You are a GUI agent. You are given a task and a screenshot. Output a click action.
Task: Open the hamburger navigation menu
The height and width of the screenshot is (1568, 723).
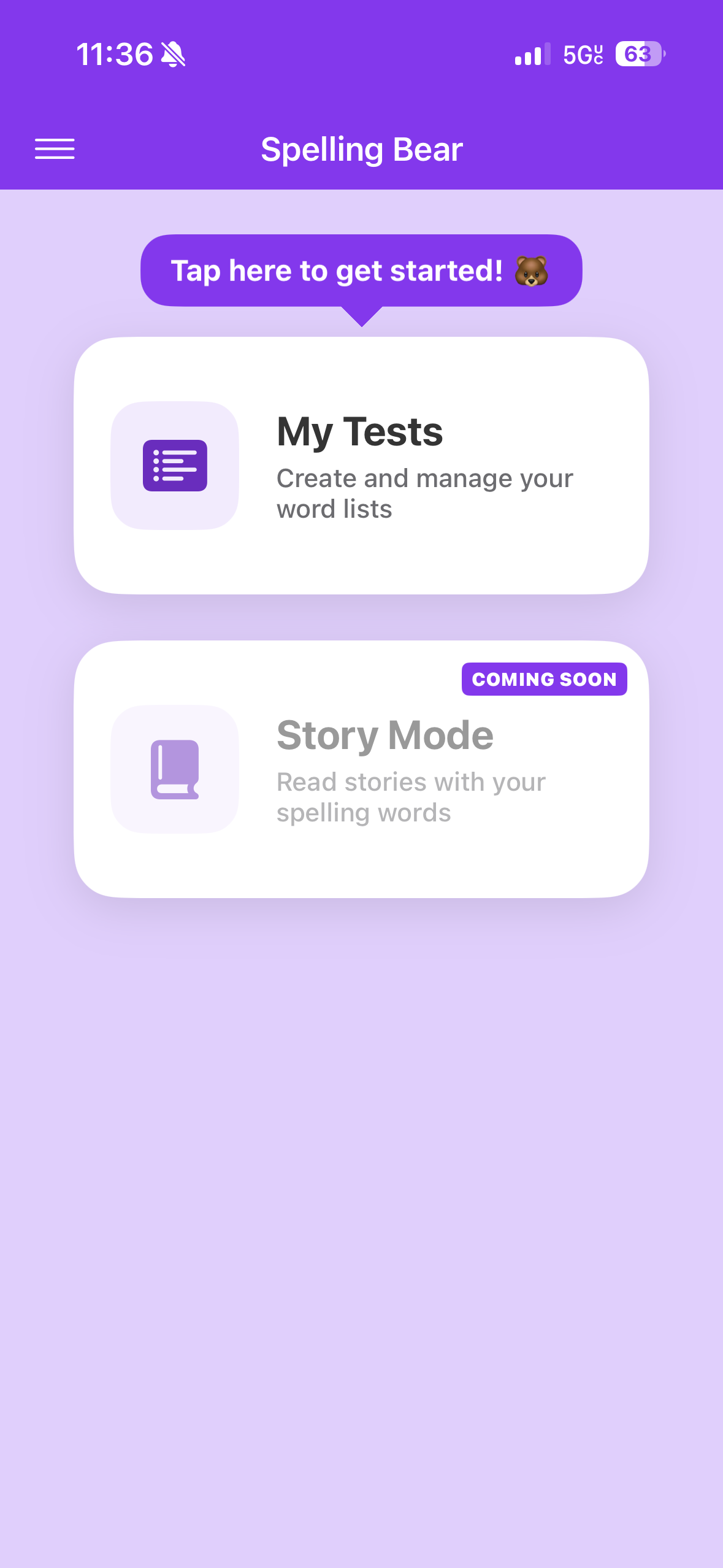[x=55, y=148]
